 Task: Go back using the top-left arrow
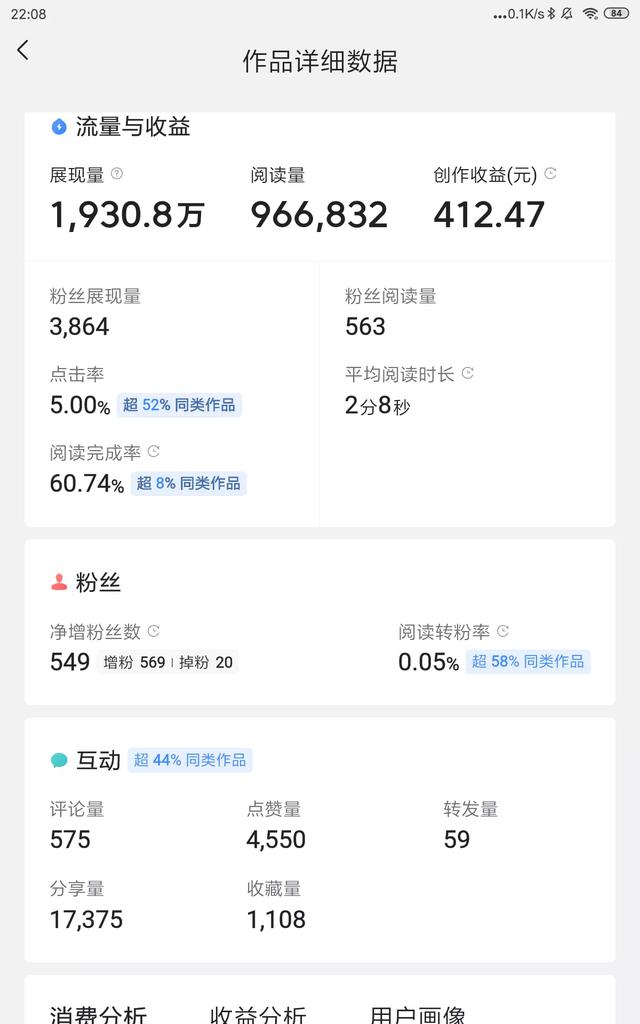tap(23, 50)
